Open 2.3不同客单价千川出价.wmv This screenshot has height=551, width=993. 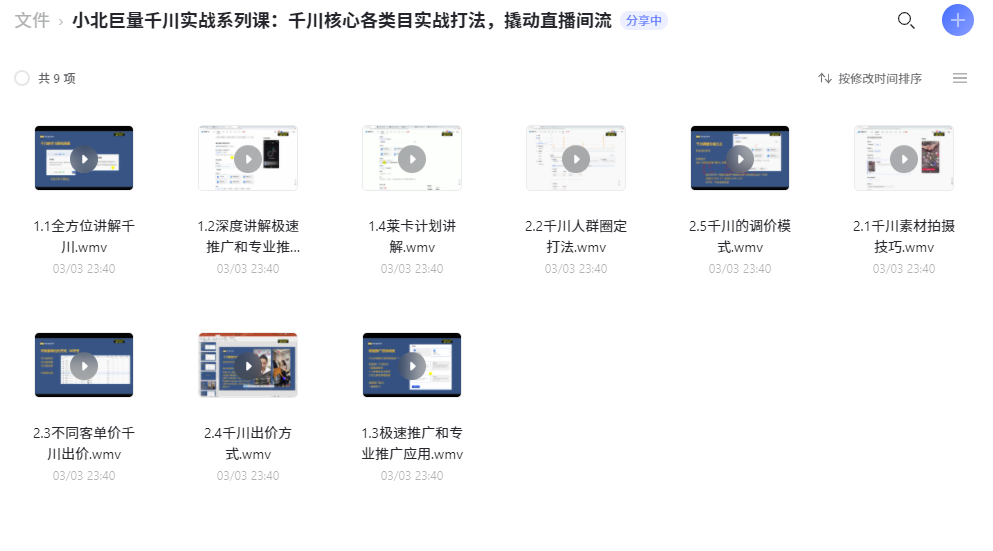coord(84,366)
